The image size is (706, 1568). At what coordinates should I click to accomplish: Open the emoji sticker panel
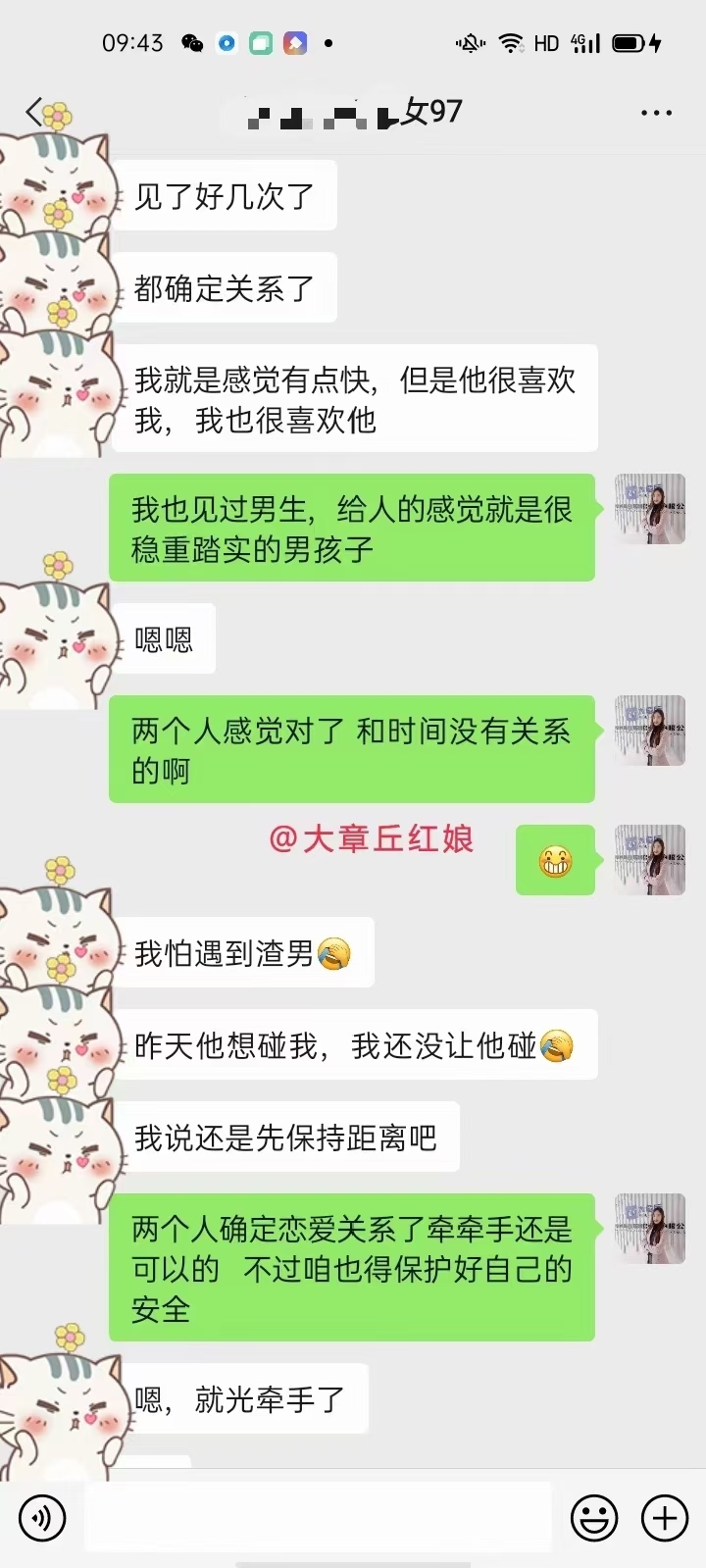pyautogui.click(x=594, y=1518)
